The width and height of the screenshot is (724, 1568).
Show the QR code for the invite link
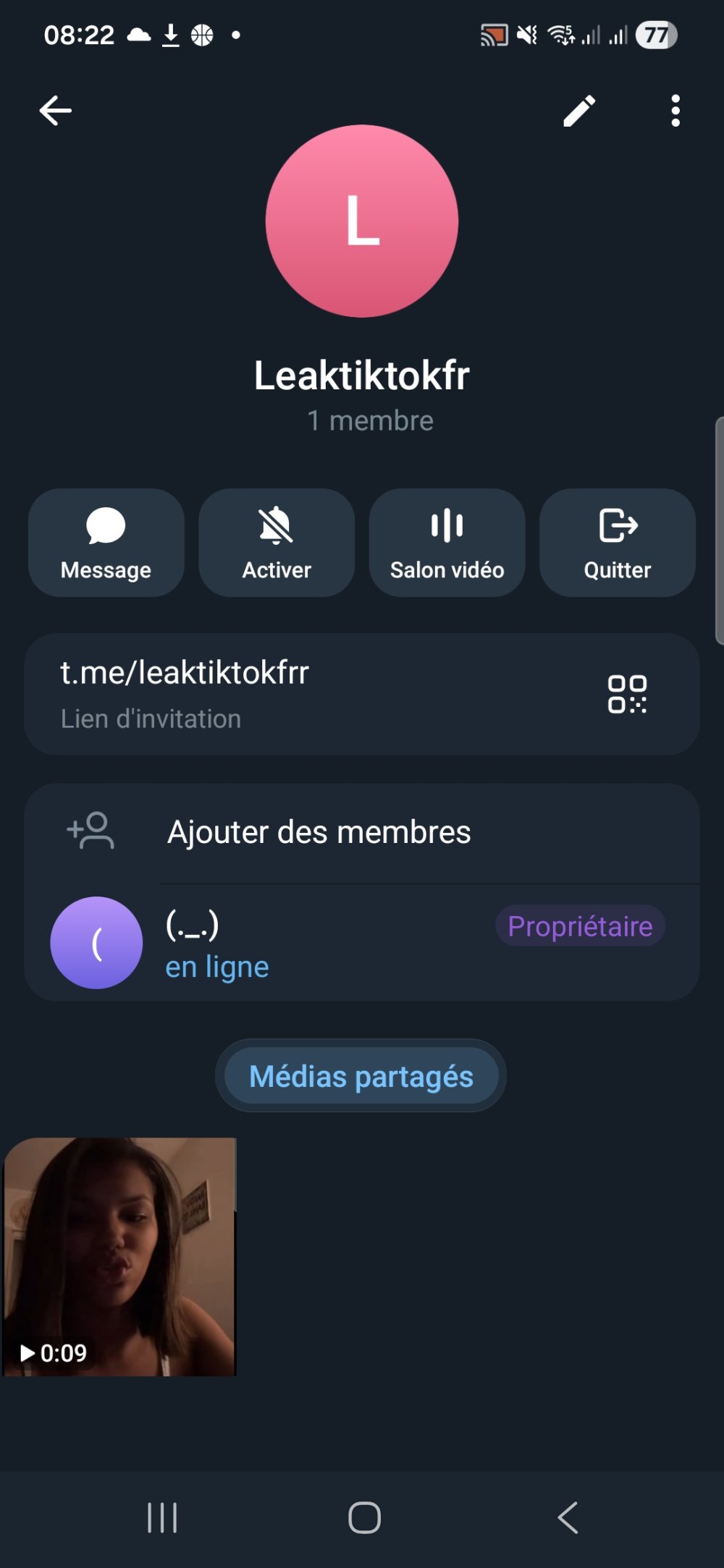pyautogui.click(x=627, y=695)
